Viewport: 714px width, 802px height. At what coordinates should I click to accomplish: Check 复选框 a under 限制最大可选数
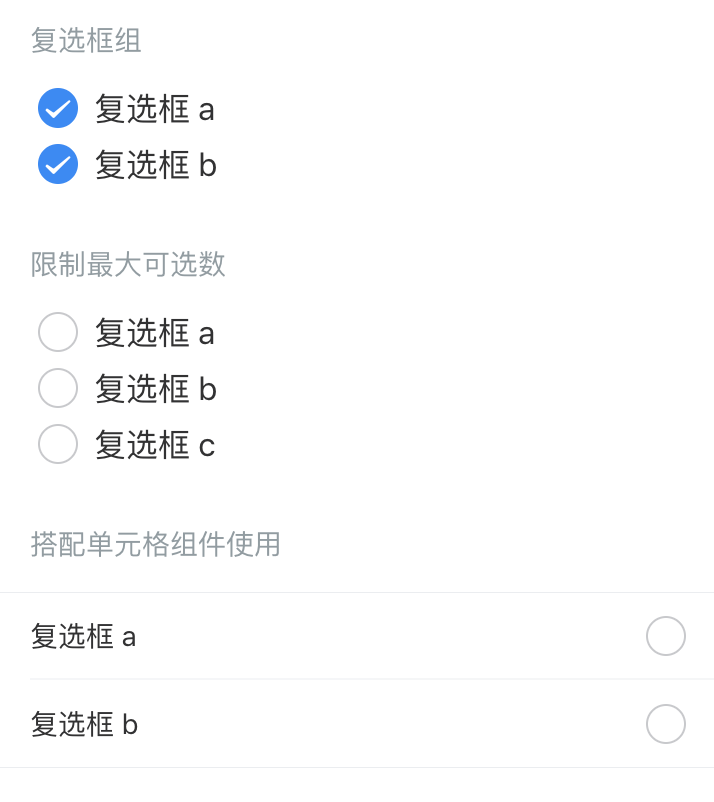[58, 332]
